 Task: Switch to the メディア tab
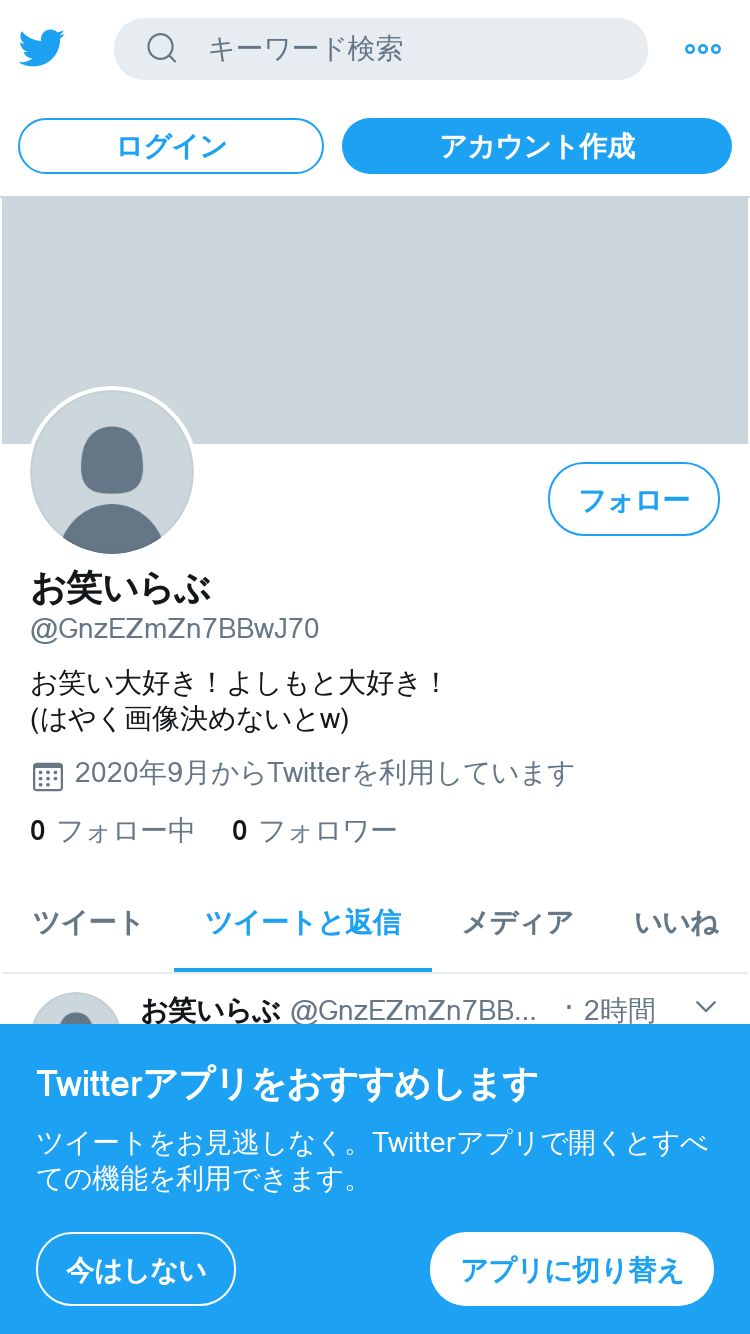517,922
